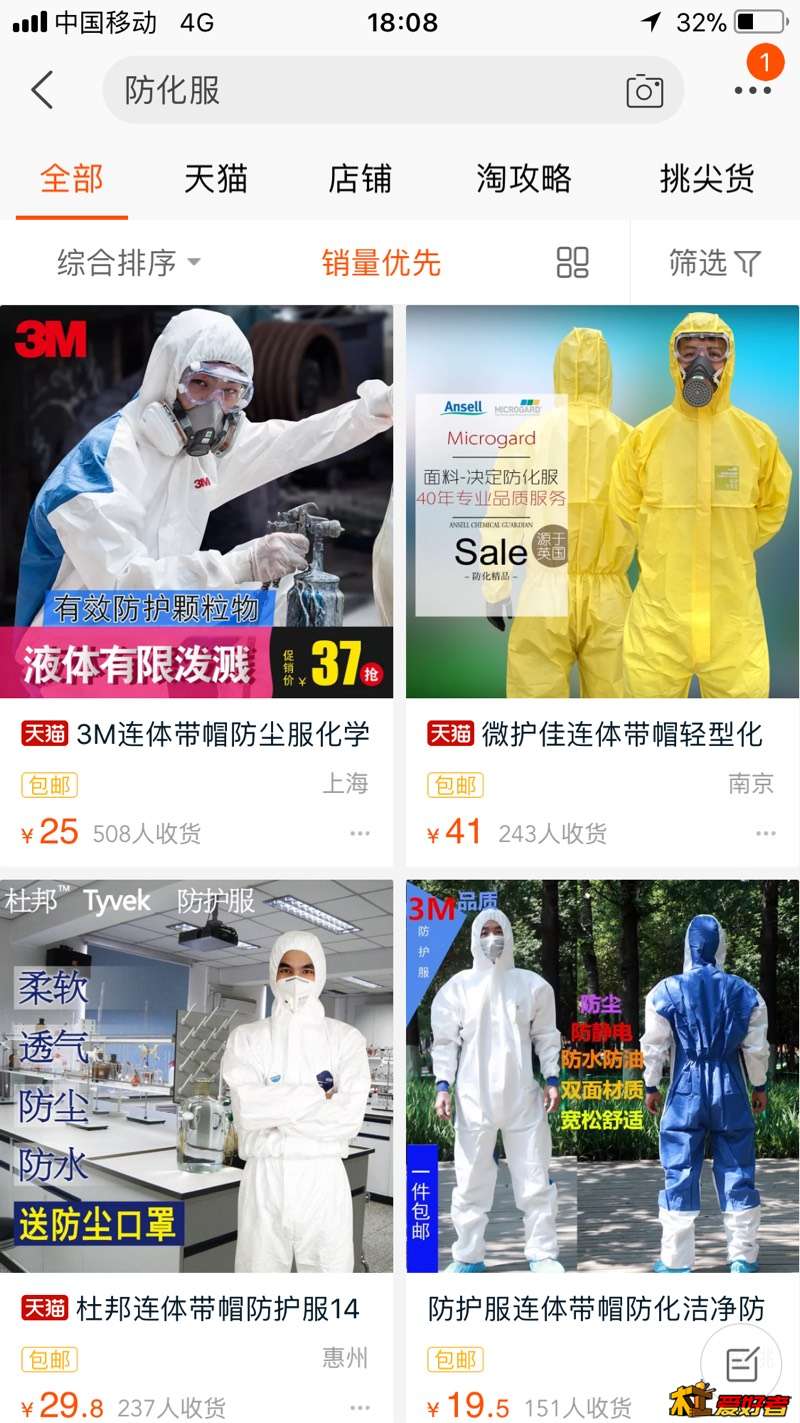Open the 微护佳连体带帽 product card
This screenshot has width=800, height=1423.
[x=602, y=502]
